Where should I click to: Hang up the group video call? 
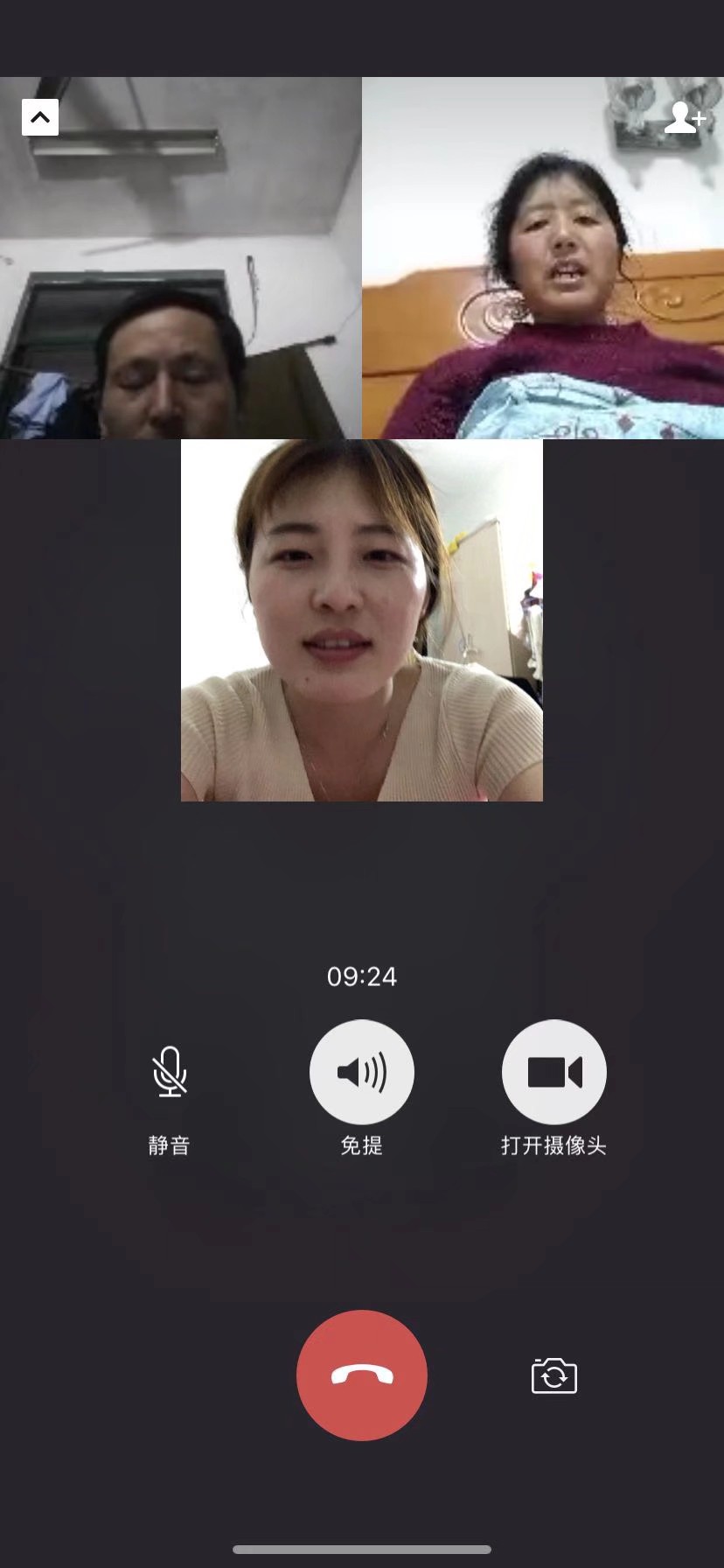tap(361, 1375)
